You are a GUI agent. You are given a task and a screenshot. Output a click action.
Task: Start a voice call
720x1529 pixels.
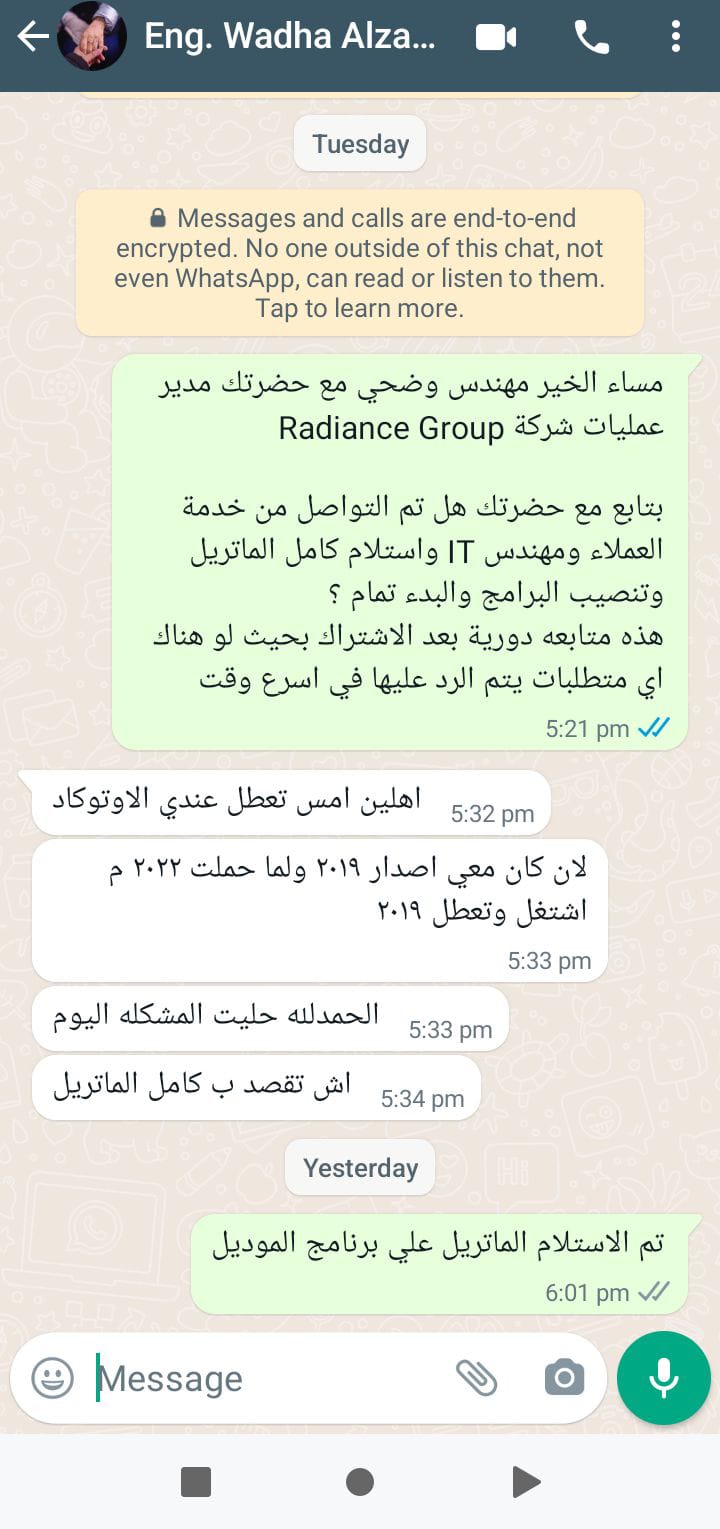[x=591, y=38]
